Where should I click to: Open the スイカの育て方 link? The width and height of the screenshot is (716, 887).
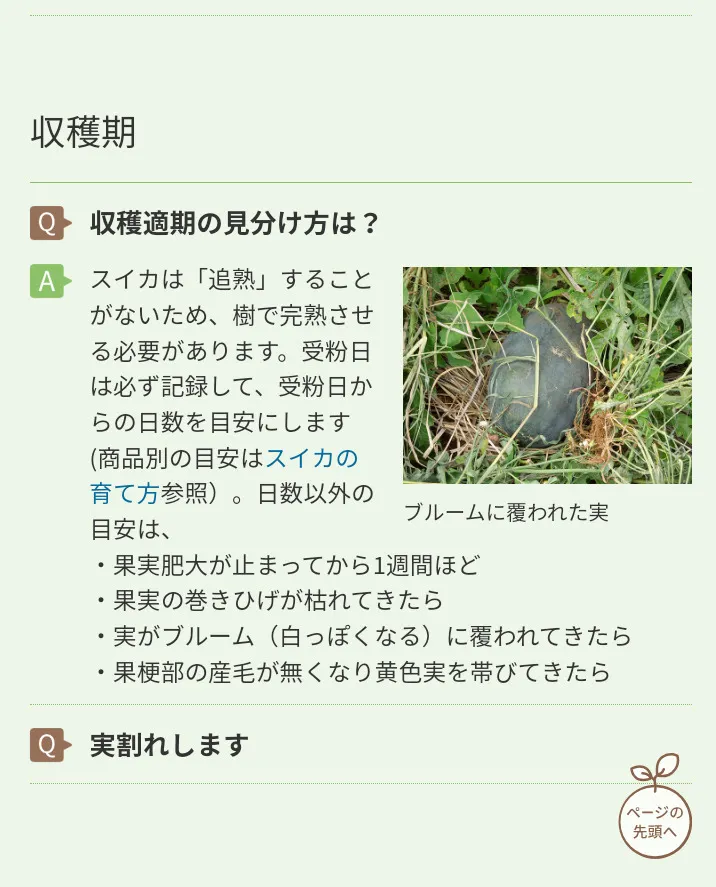pos(311,459)
